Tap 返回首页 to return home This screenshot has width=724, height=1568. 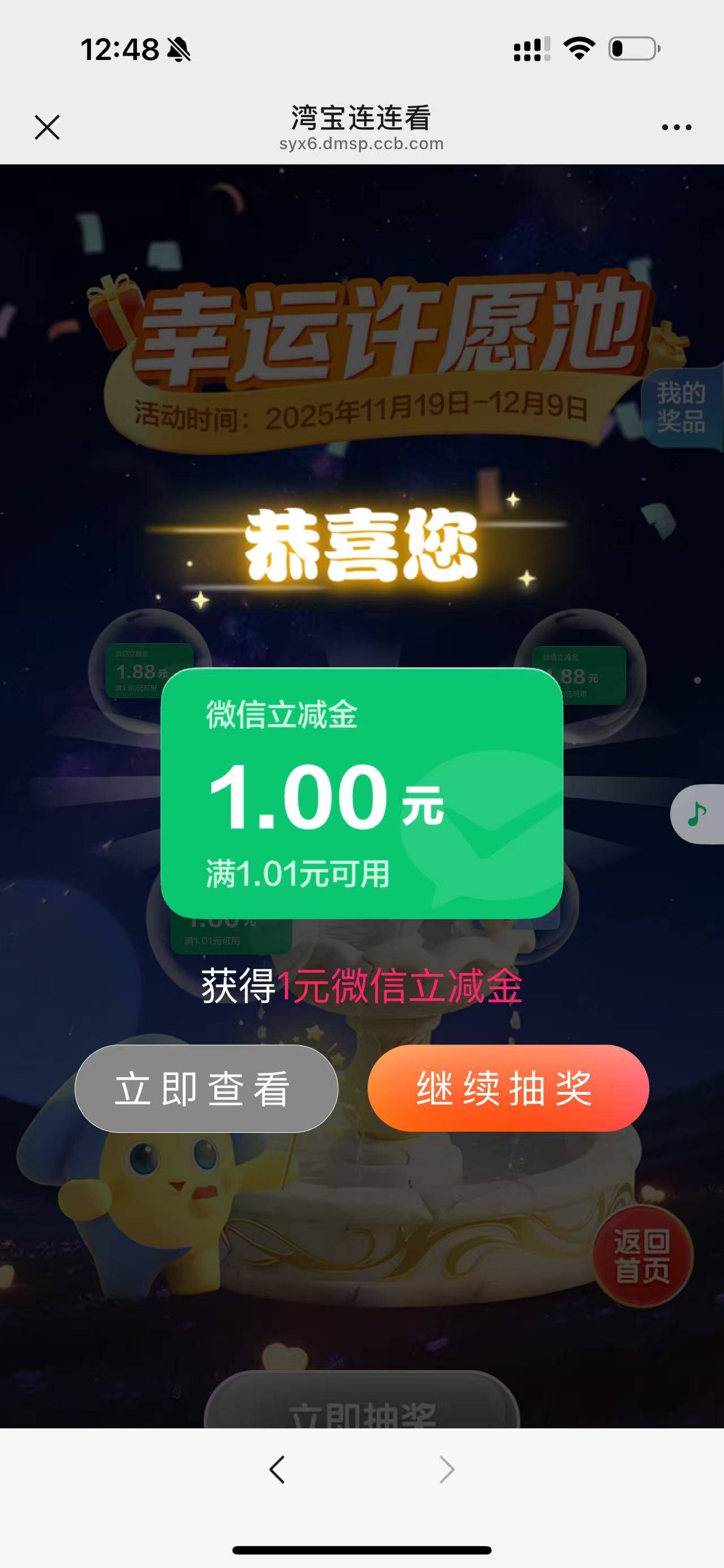pyautogui.click(x=643, y=1256)
